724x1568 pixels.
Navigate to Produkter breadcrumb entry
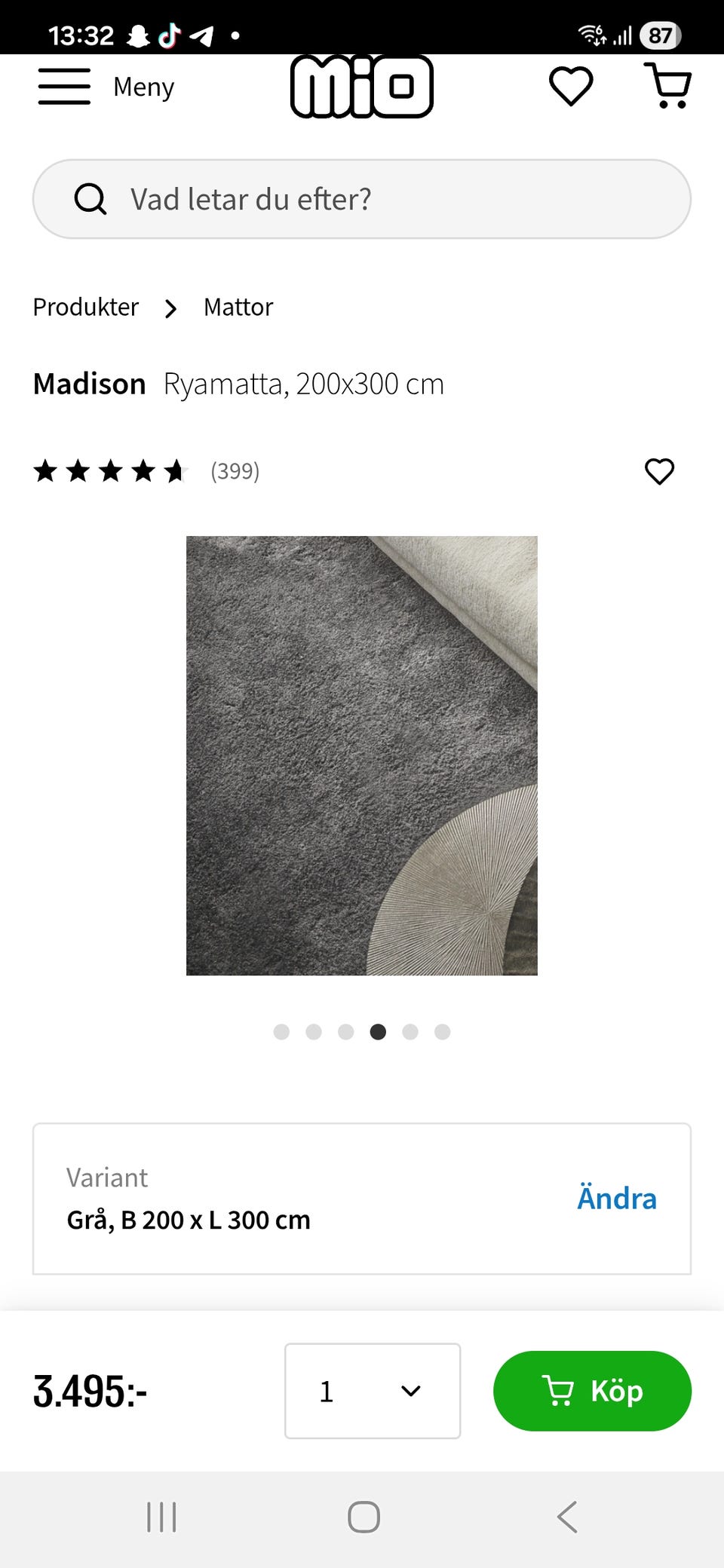point(85,307)
